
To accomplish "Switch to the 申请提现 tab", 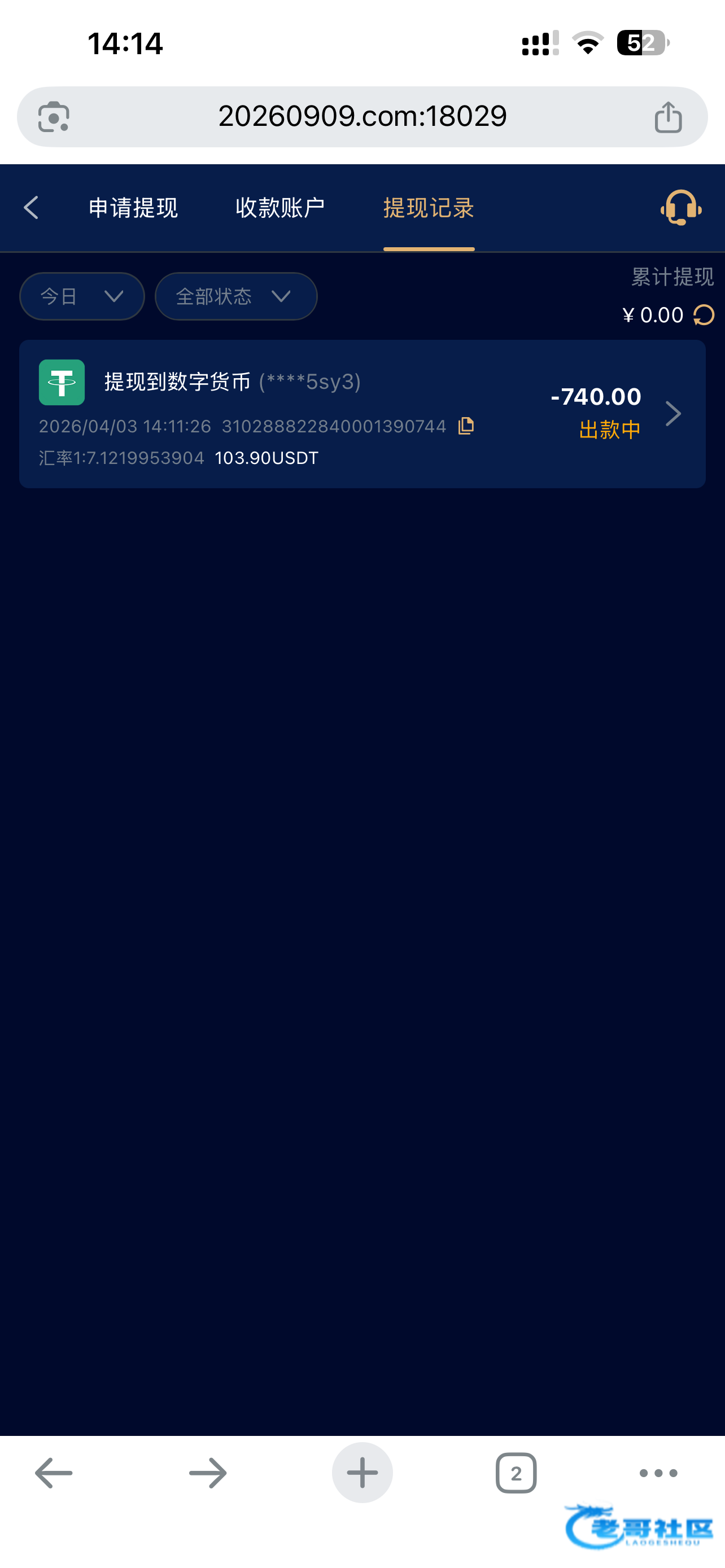I will tap(133, 208).
